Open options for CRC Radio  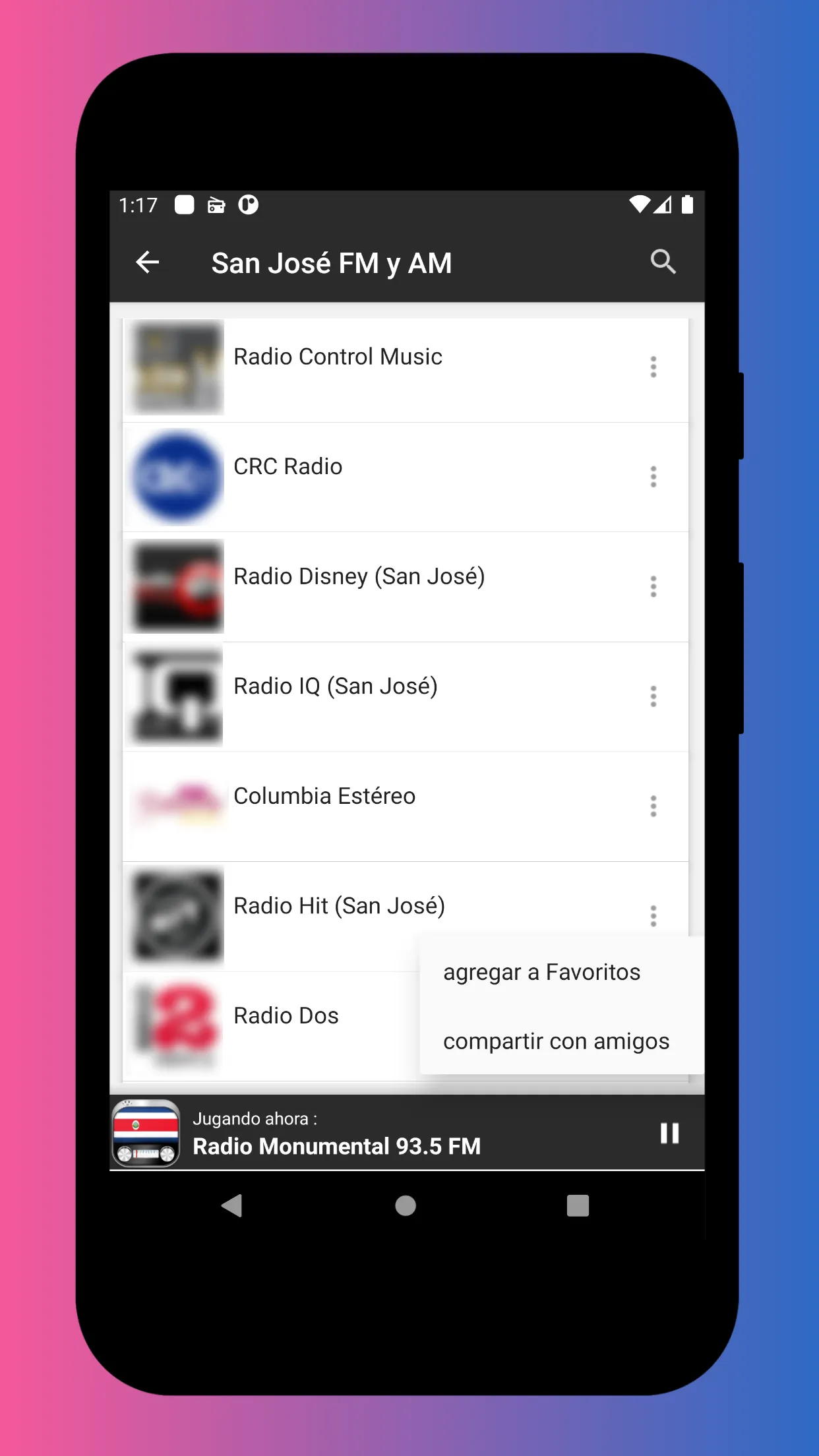653,477
